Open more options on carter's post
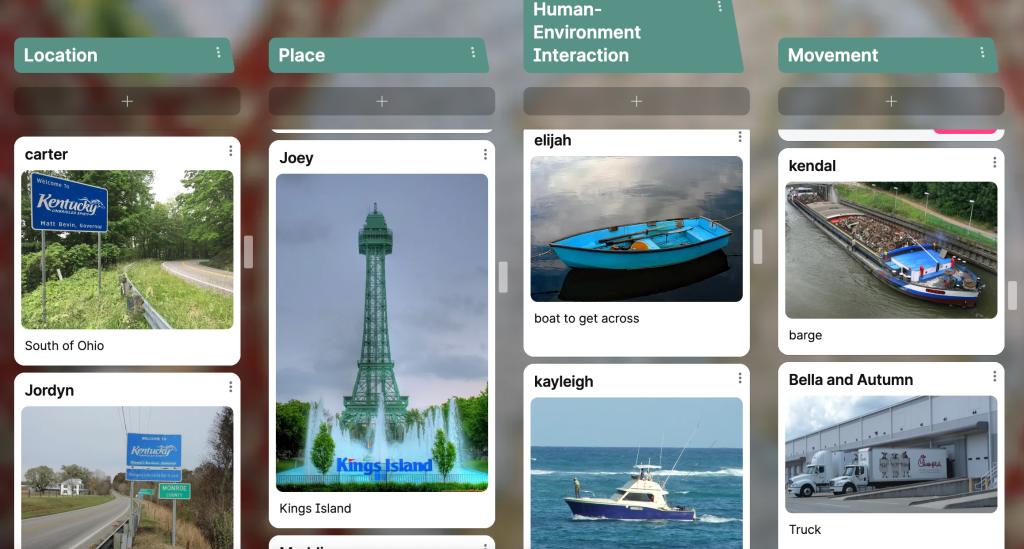Image resolution: width=1024 pixels, height=549 pixels. coord(230,151)
